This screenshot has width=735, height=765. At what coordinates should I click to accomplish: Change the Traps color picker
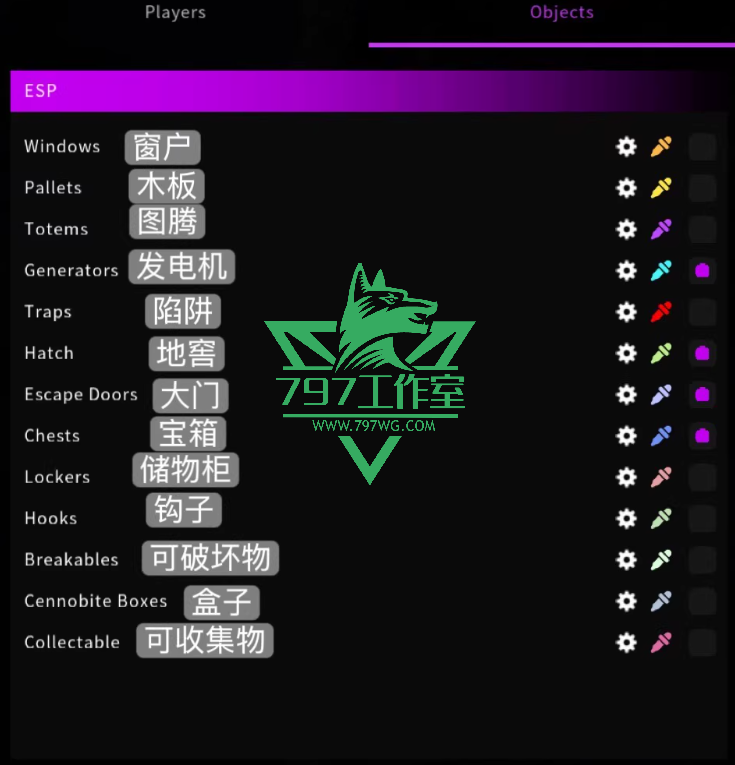(x=661, y=312)
